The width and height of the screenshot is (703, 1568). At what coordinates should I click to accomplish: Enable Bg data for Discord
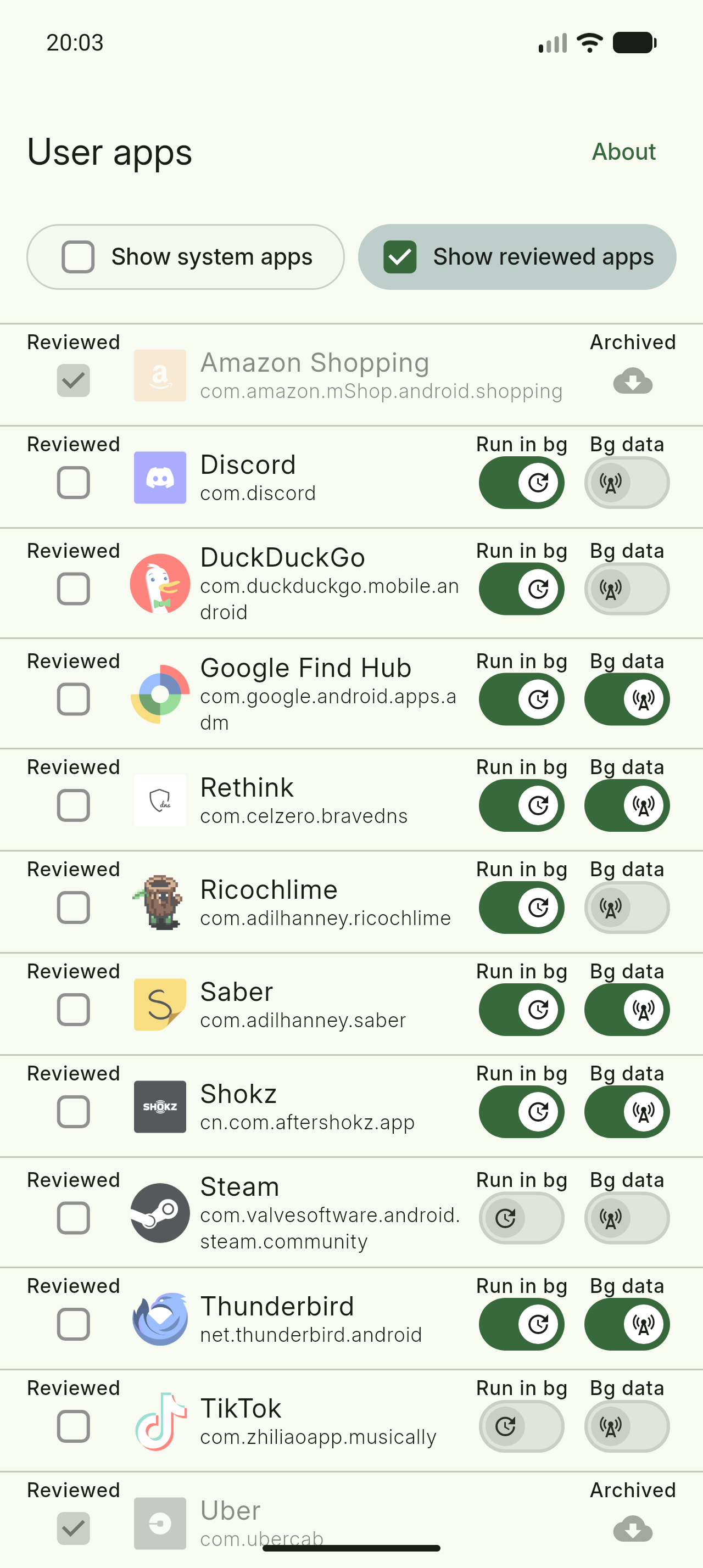point(626,482)
